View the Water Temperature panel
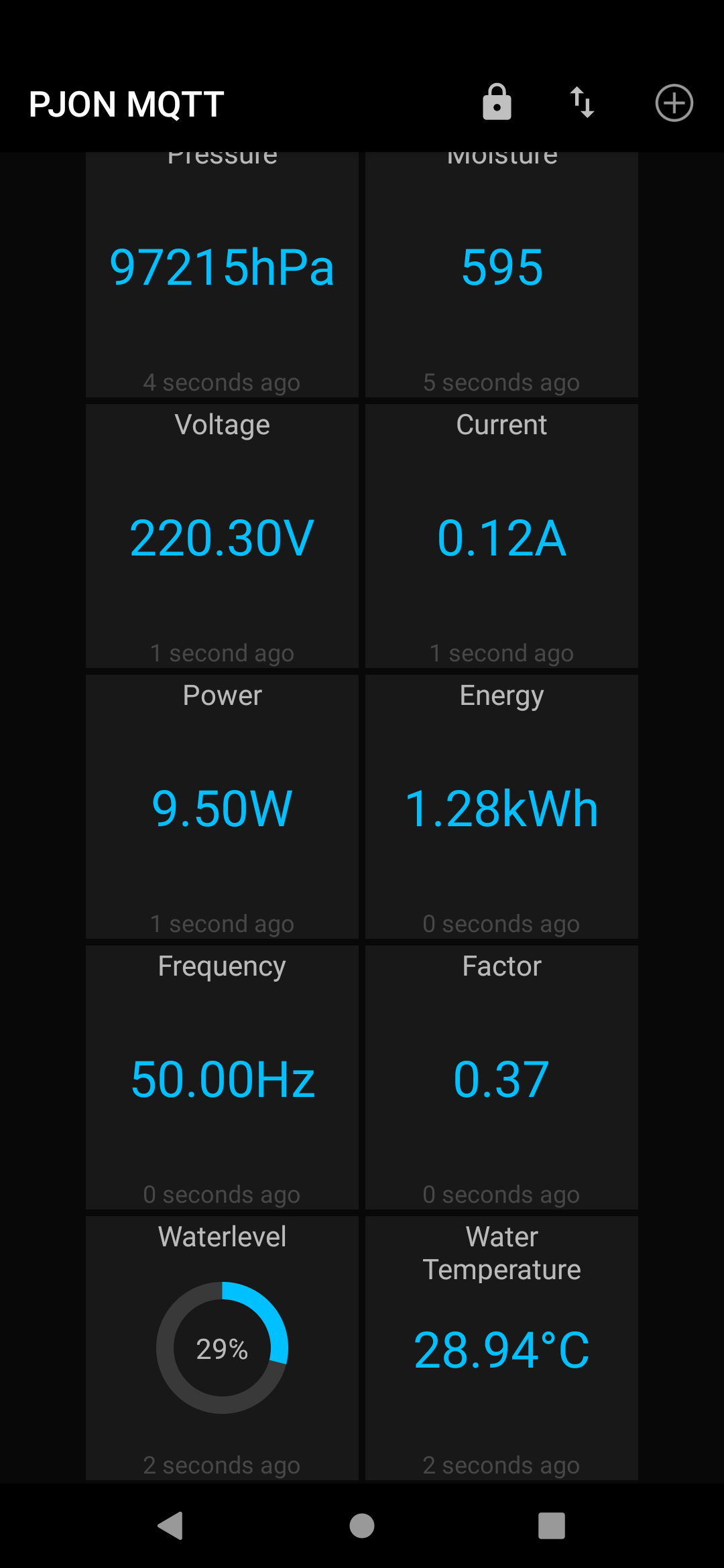This screenshot has height=1568, width=724. click(501, 1348)
